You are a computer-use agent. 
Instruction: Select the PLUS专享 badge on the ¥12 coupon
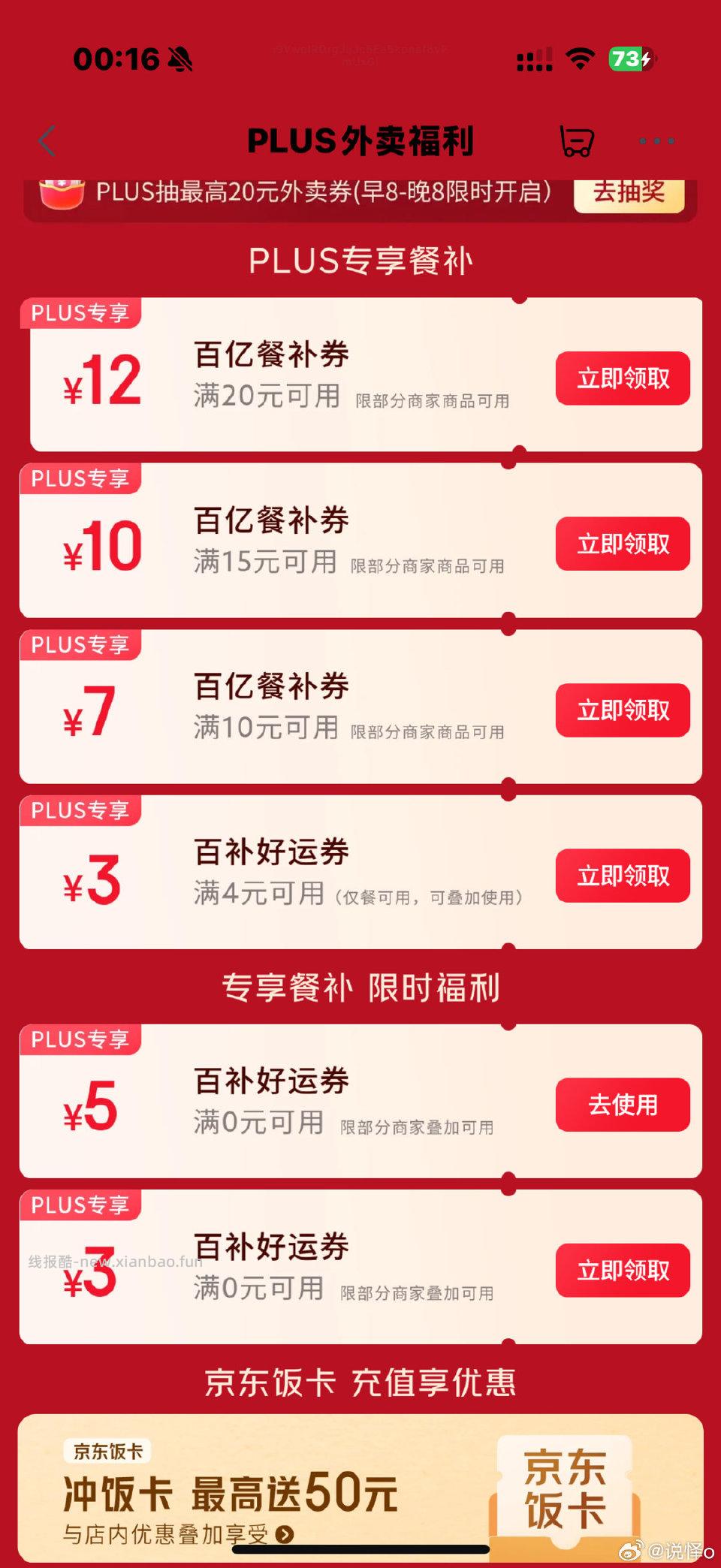coord(81,313)
